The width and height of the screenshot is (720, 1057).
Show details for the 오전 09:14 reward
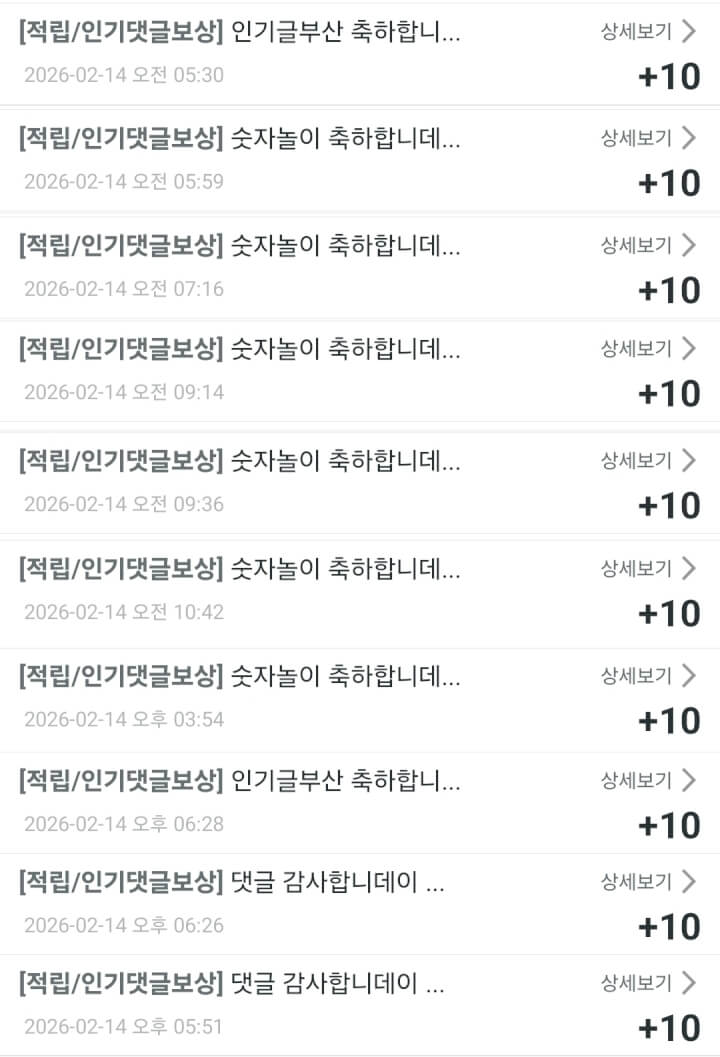tap(647, 349)
